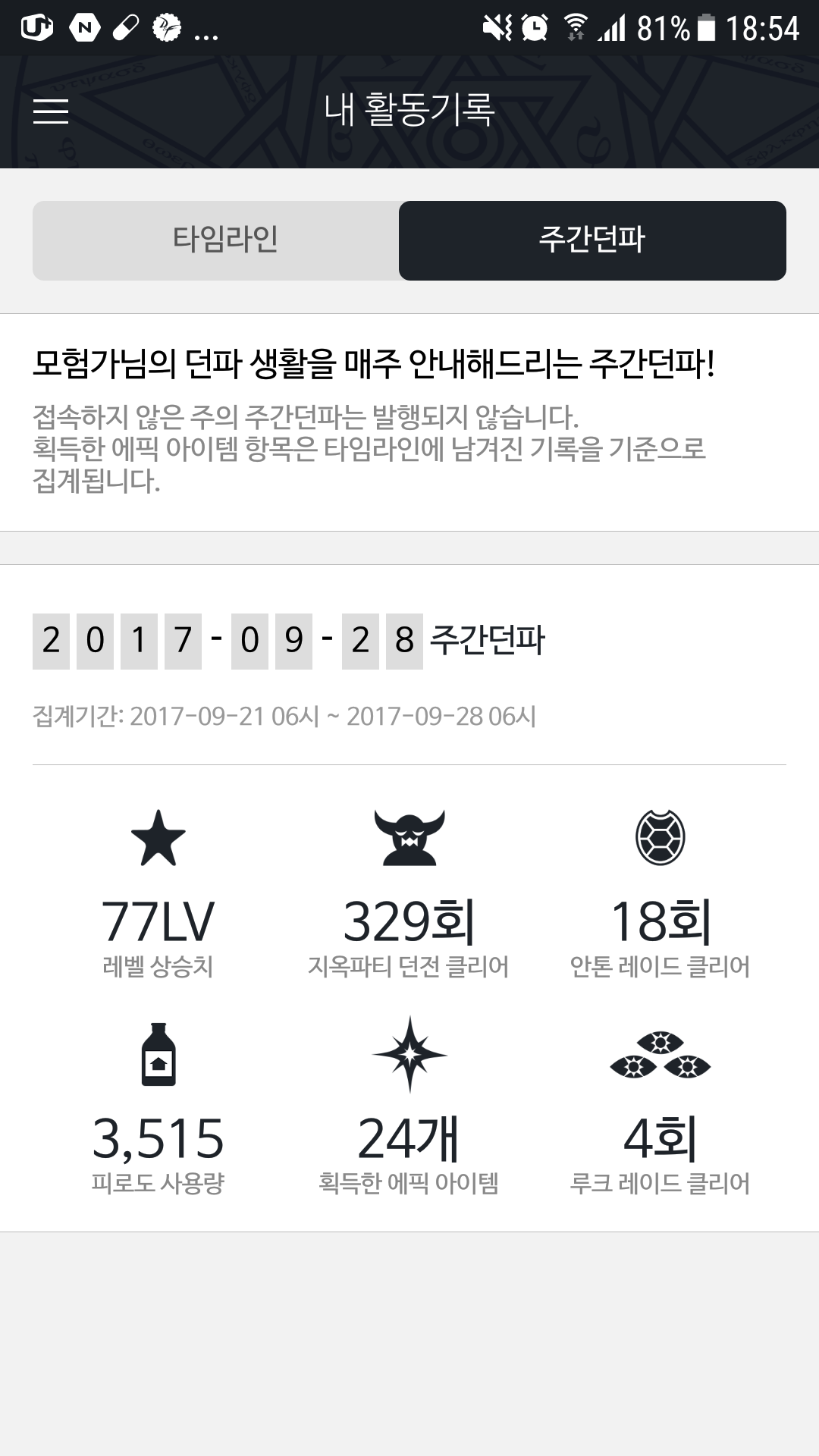Open the hamburger drawer menu
Image resolution: width=819 pixels, height=1456 pixels.
(x=51, y=111)
